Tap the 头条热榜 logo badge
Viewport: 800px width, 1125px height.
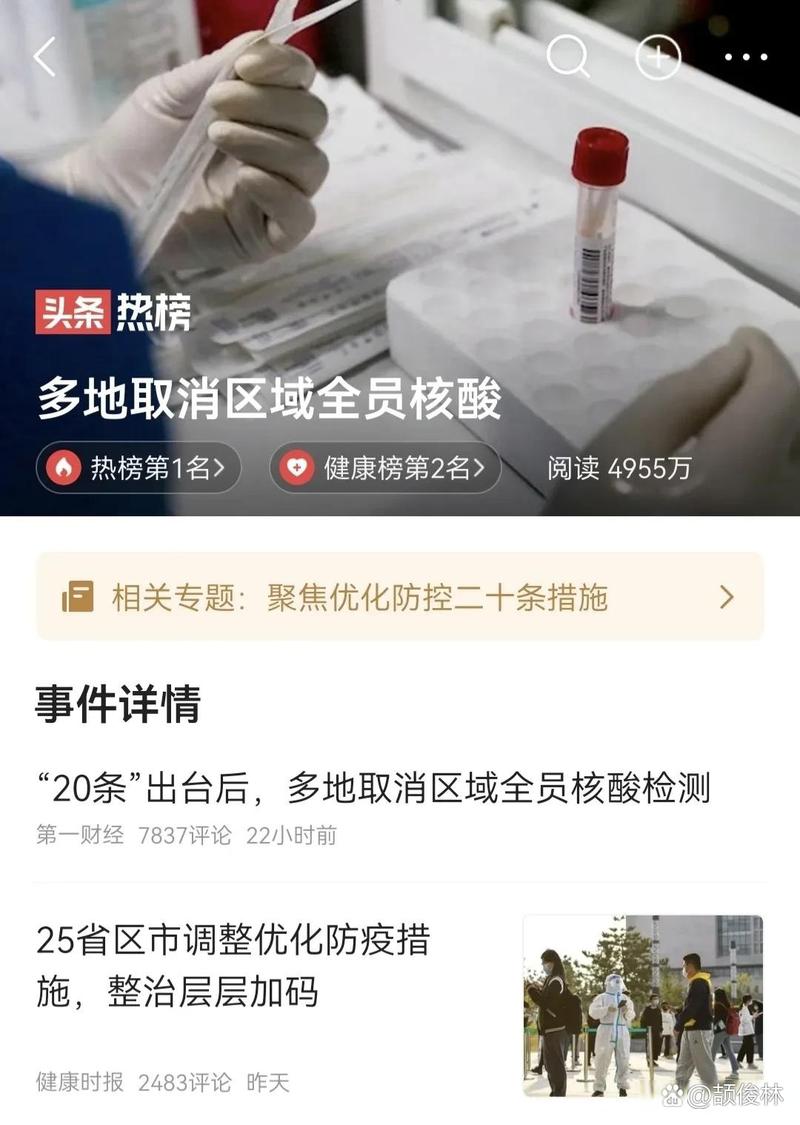[113, 312]
